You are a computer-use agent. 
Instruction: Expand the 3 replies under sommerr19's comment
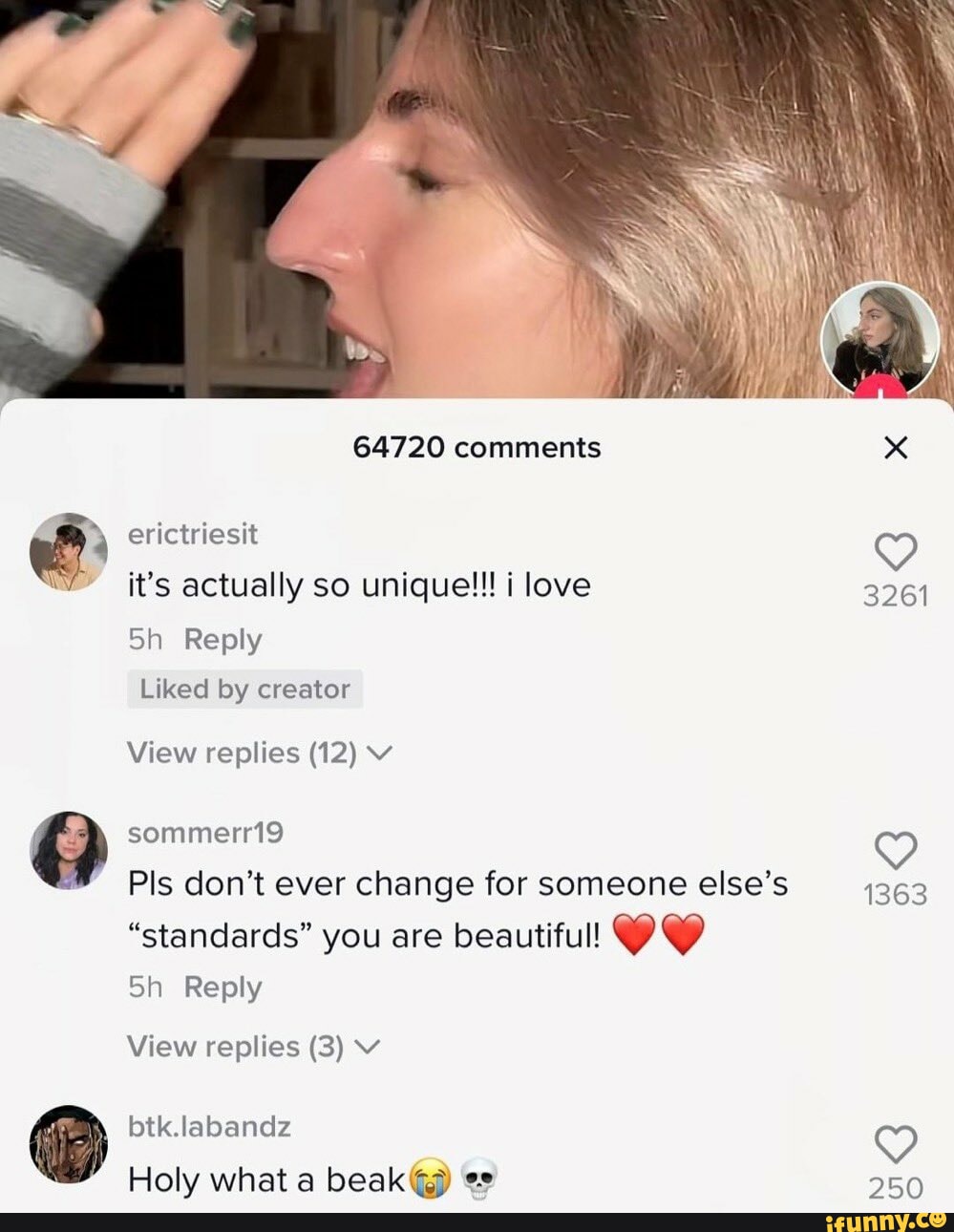(253, 1048)
